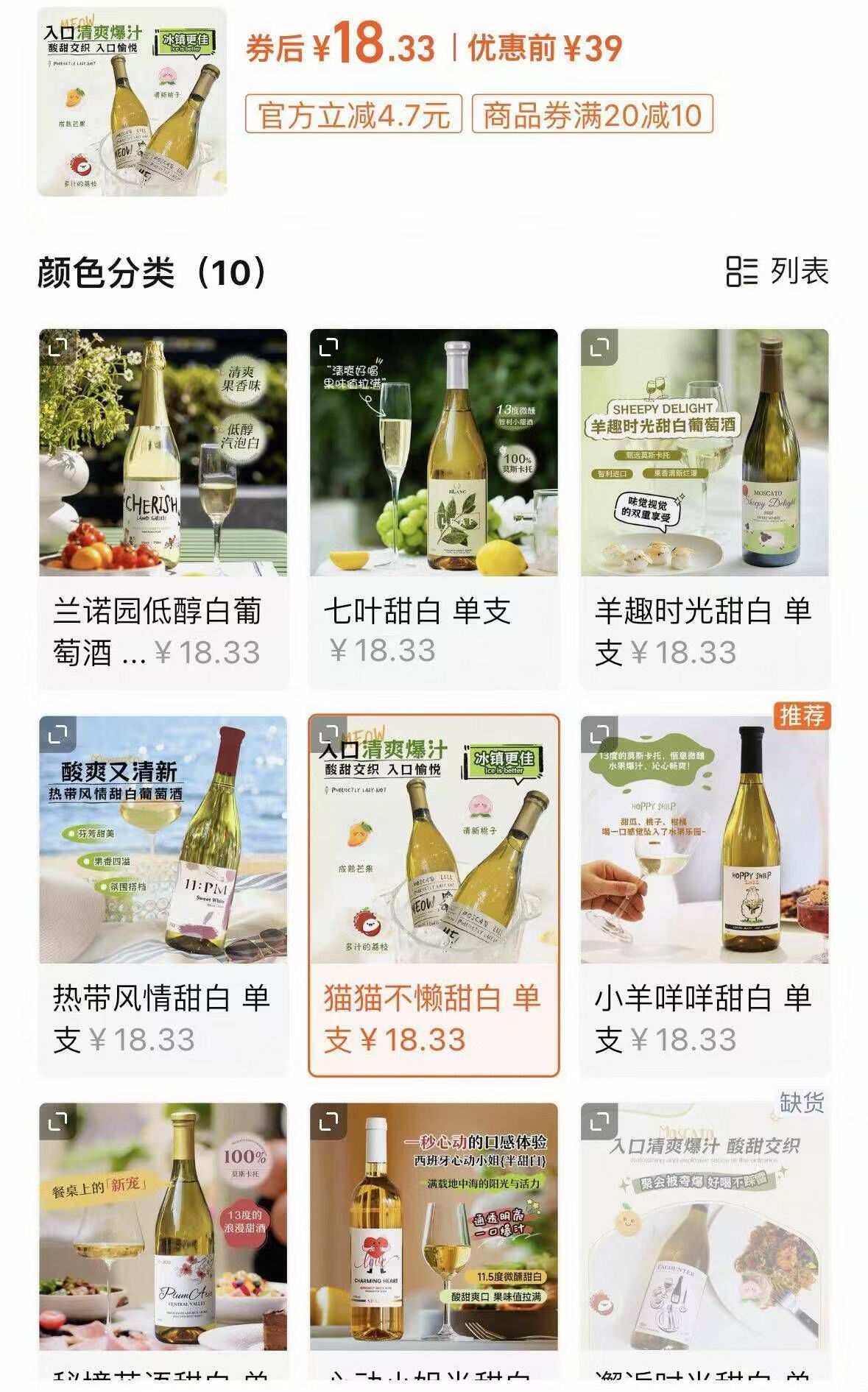Open the main product image at top left
Screen dimensions: 868x1392
pos(125,103)
